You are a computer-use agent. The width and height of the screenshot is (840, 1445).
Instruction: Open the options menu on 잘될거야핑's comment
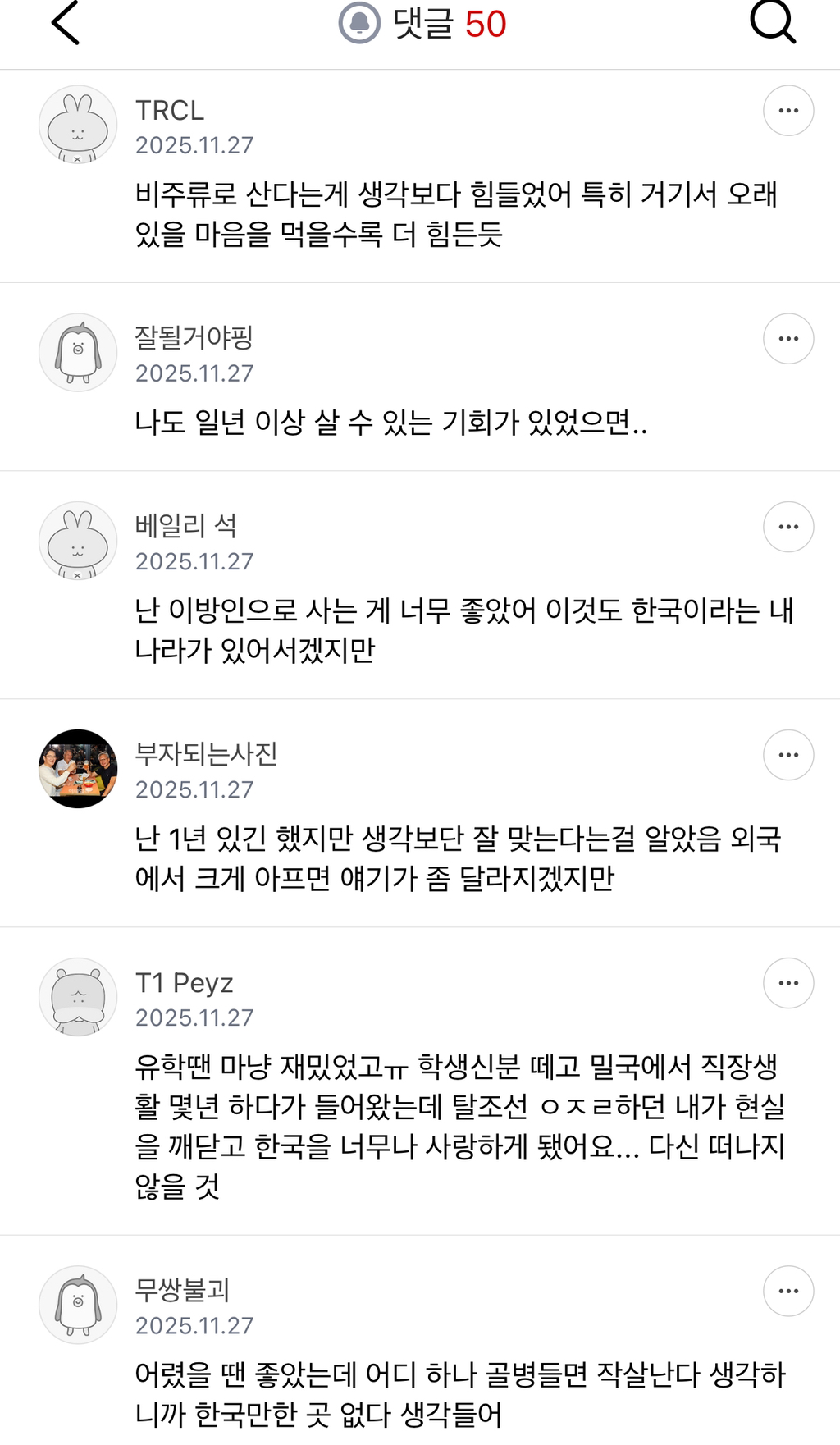[x=787, y=338]
